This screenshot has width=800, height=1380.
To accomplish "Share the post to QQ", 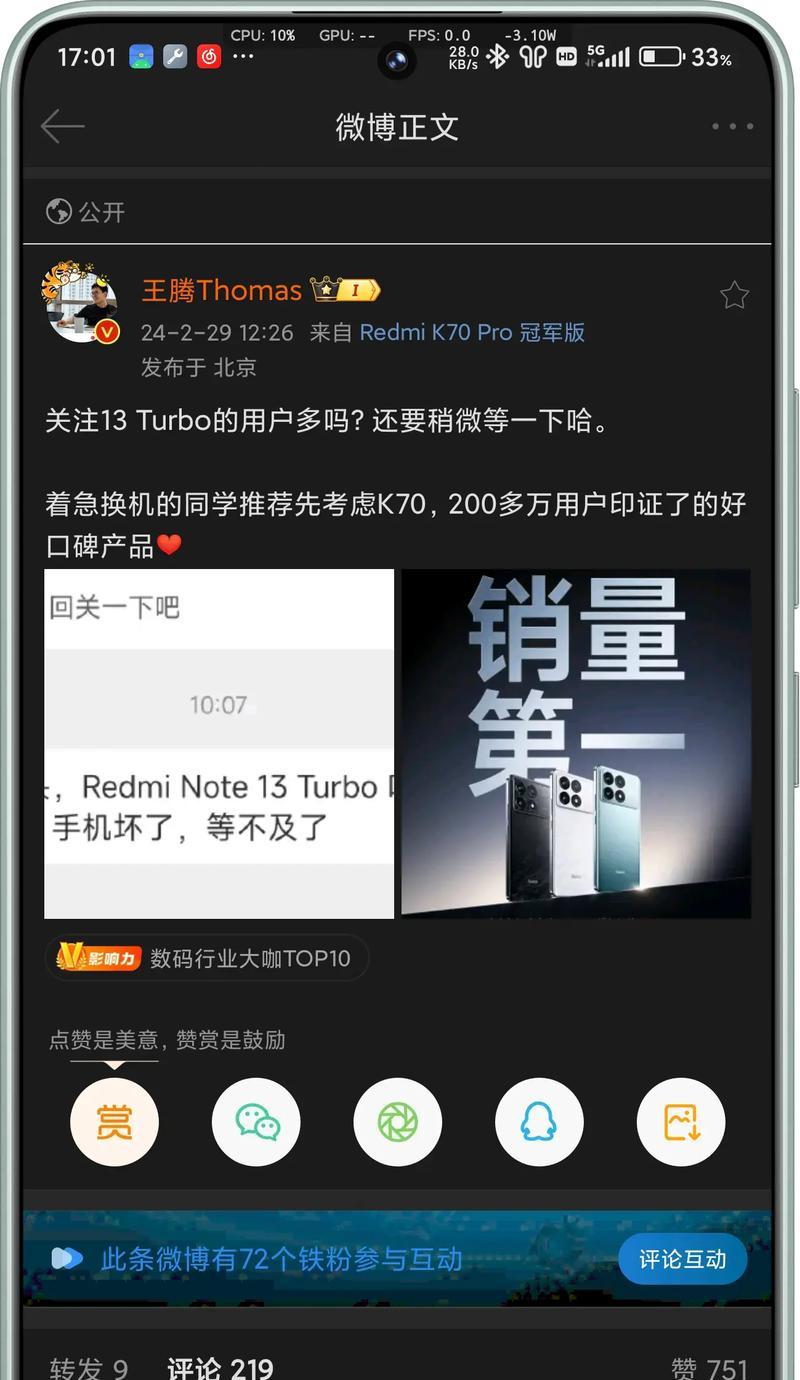I will (x=539, y=1122).
